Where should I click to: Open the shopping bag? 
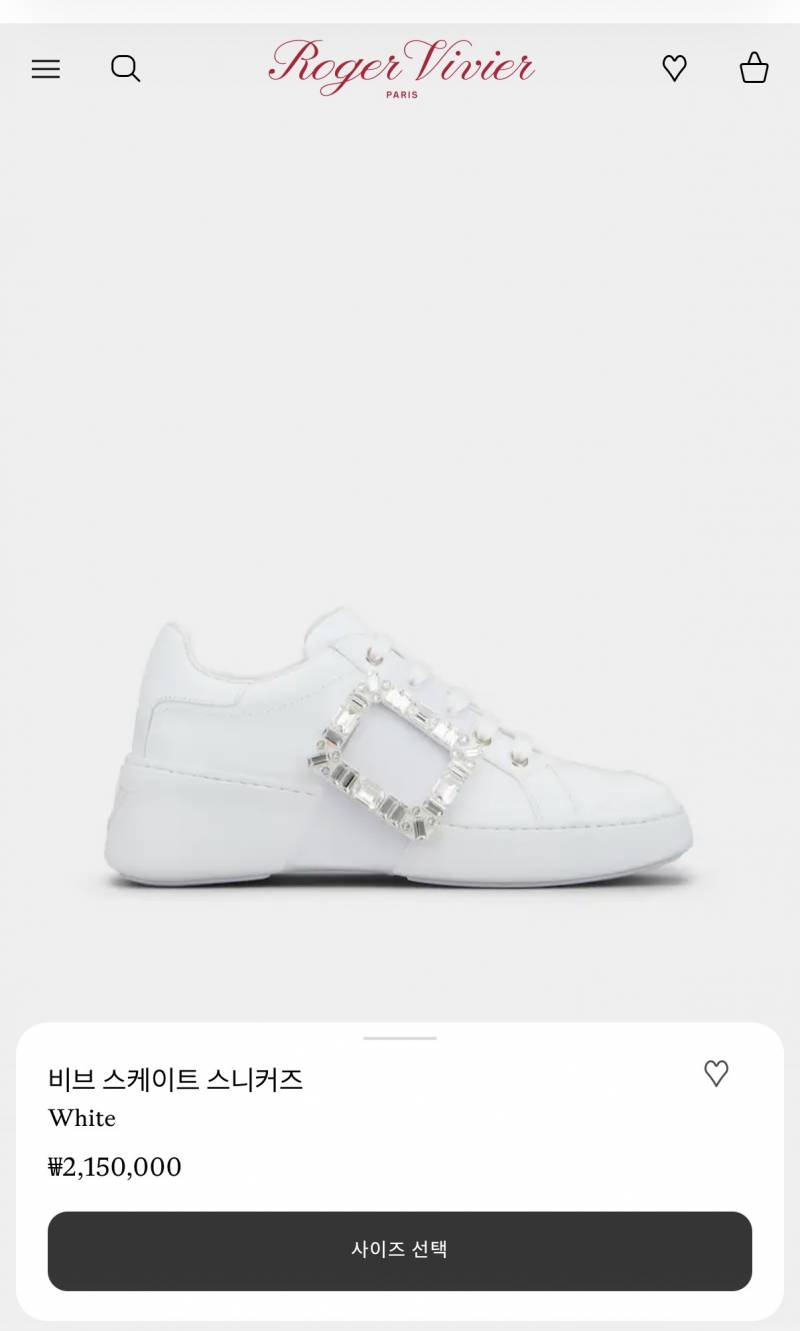754,68
